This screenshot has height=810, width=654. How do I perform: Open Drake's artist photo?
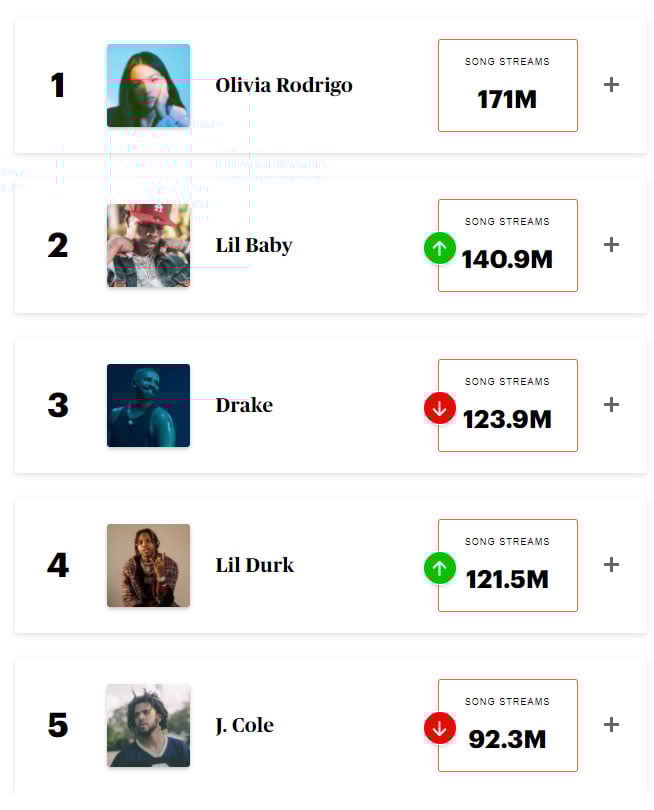click(148, 405)
